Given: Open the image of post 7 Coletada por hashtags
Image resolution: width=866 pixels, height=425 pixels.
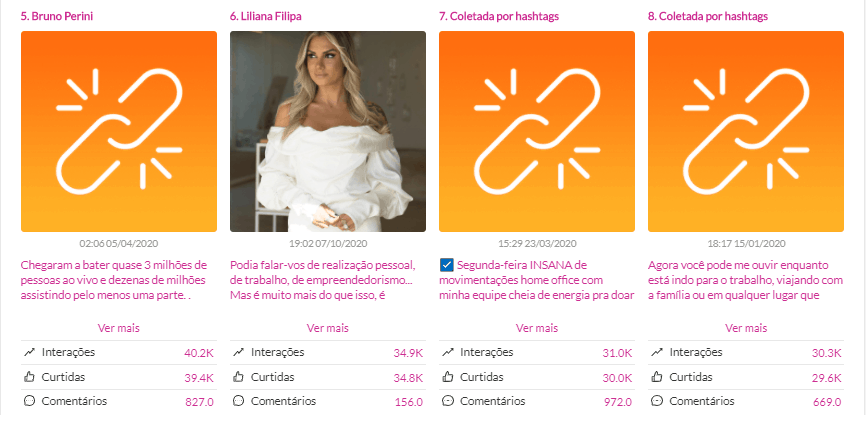Looking at the screenshot, I should point(537,131).
